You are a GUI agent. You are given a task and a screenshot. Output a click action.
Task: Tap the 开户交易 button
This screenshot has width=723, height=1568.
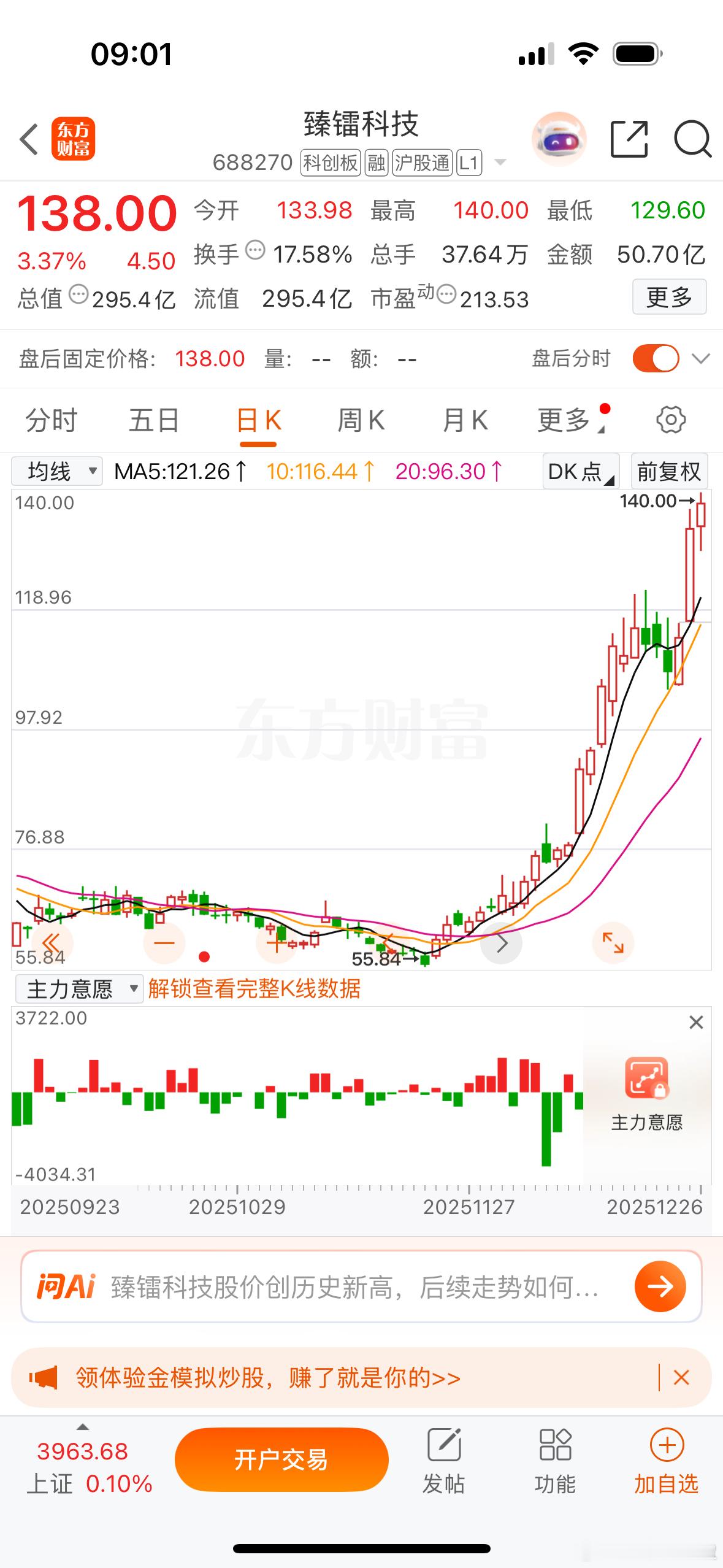[281, 1460]
